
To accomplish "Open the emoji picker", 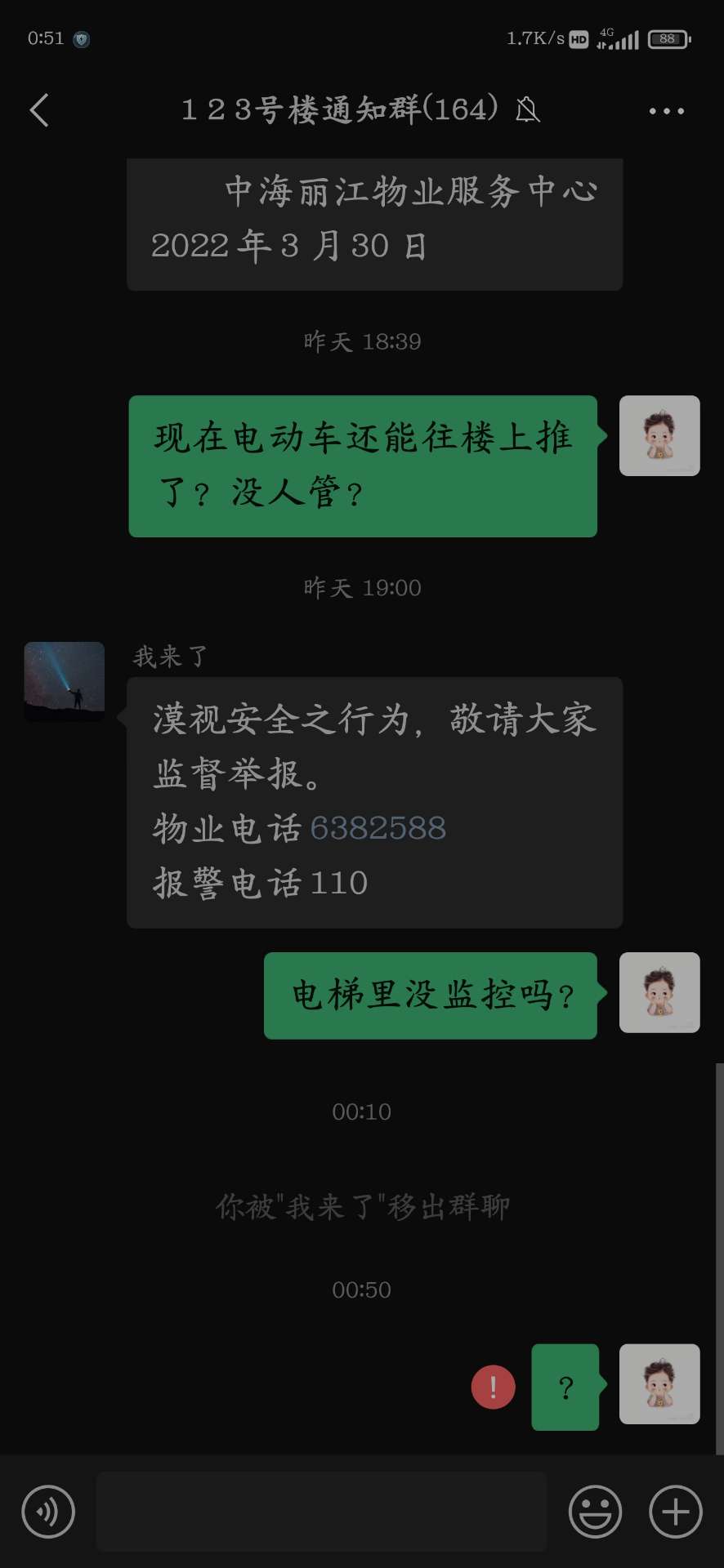I will click(x=595, y=1512).
